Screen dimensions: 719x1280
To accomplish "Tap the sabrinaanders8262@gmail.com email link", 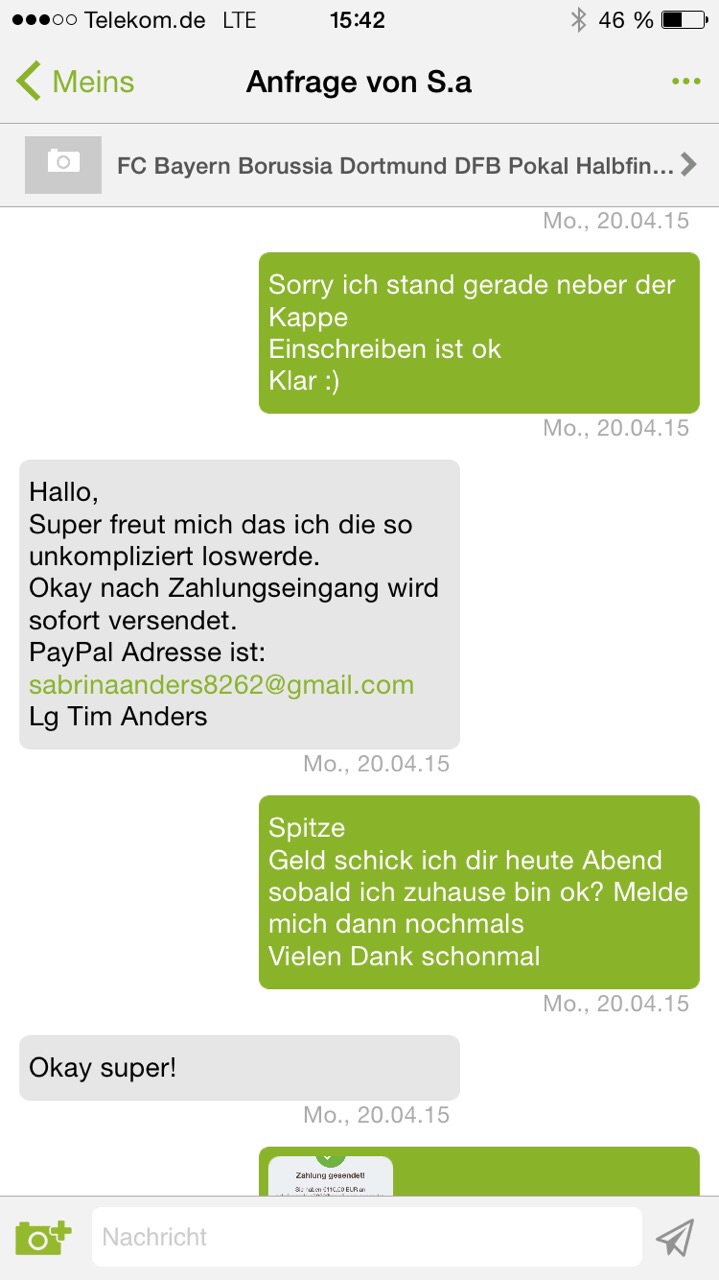I will (x=221, y=685).
